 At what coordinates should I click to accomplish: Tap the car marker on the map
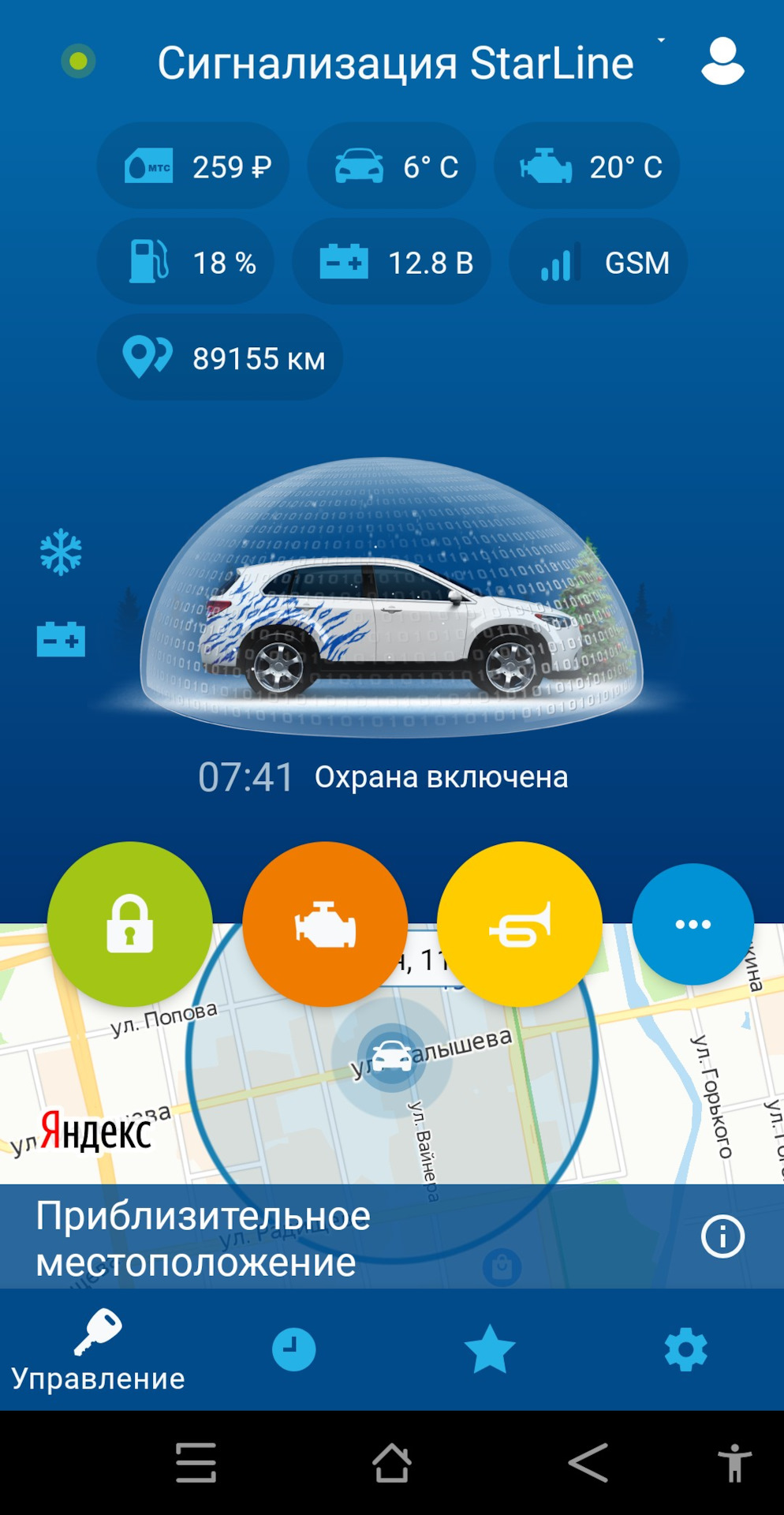pos(391,1056)
